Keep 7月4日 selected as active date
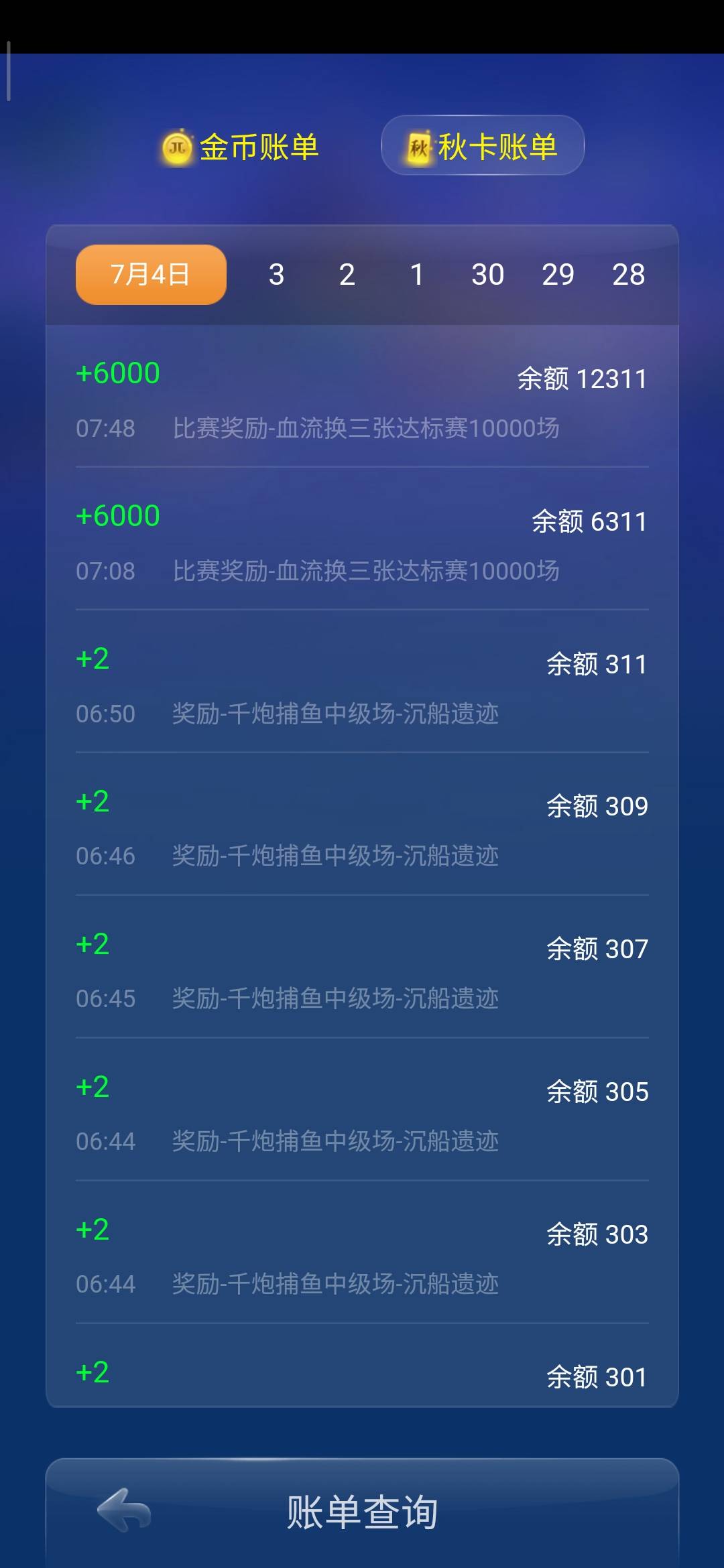The height and width of the screenshot is (1568, 724). tap(149, 275)
